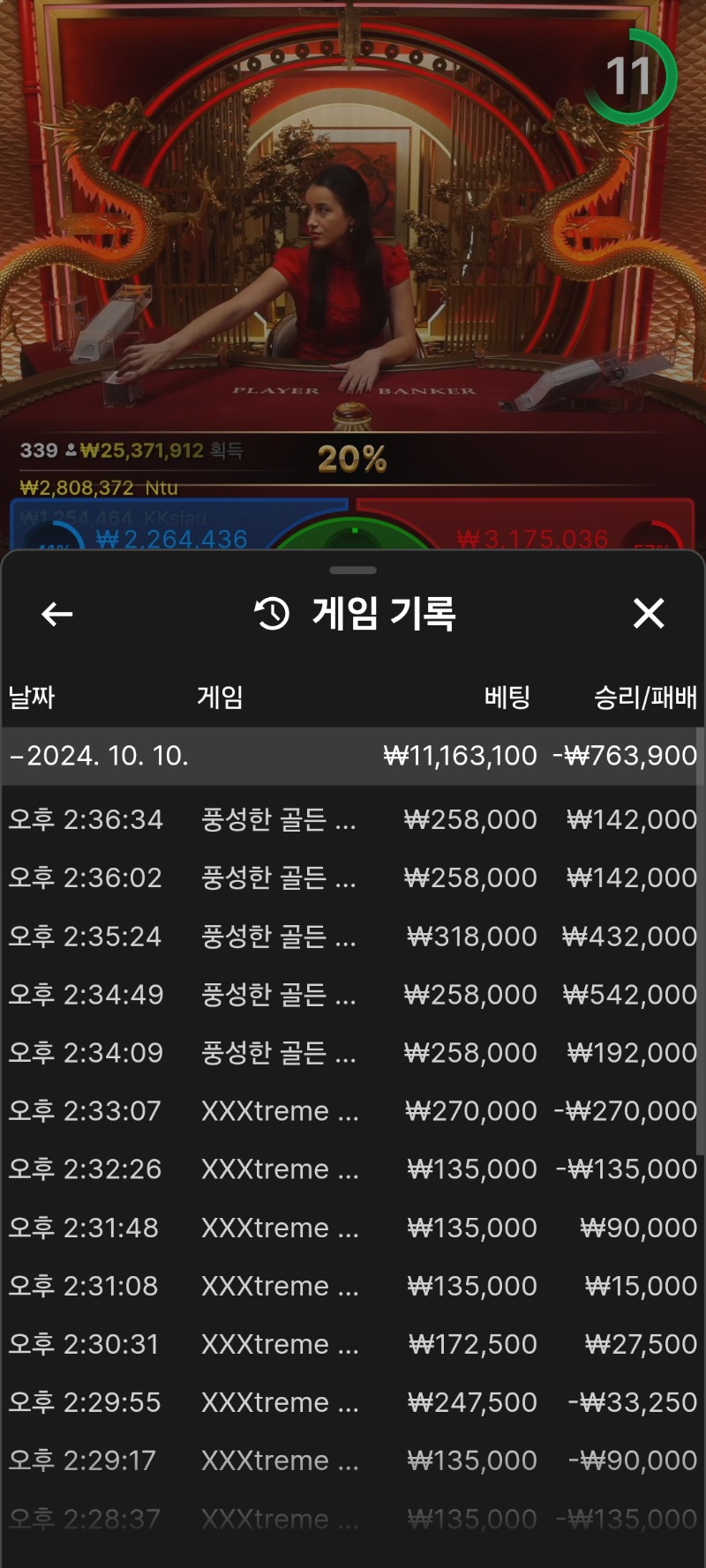706x1568 pixels.
Task: Open the 오후 2:30:31 XXXtreme record
Action: 352,1343
